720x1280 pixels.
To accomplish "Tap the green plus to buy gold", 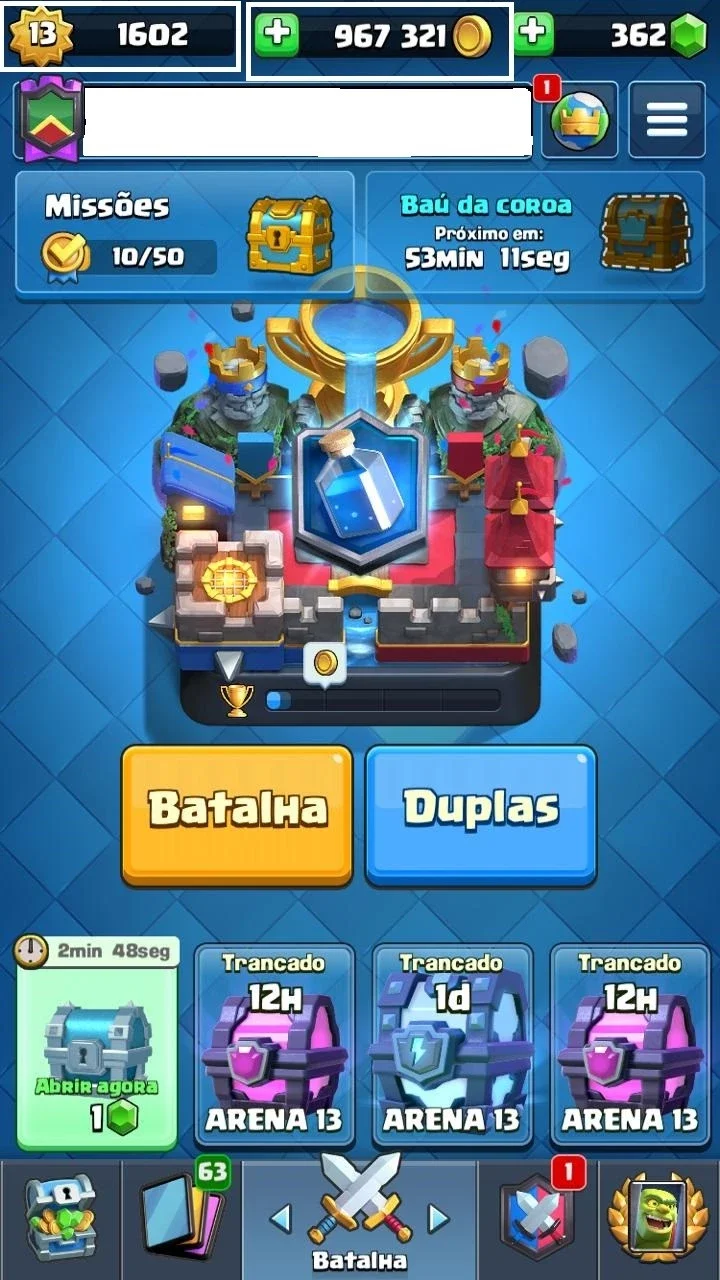I will (x=277, y=36).
